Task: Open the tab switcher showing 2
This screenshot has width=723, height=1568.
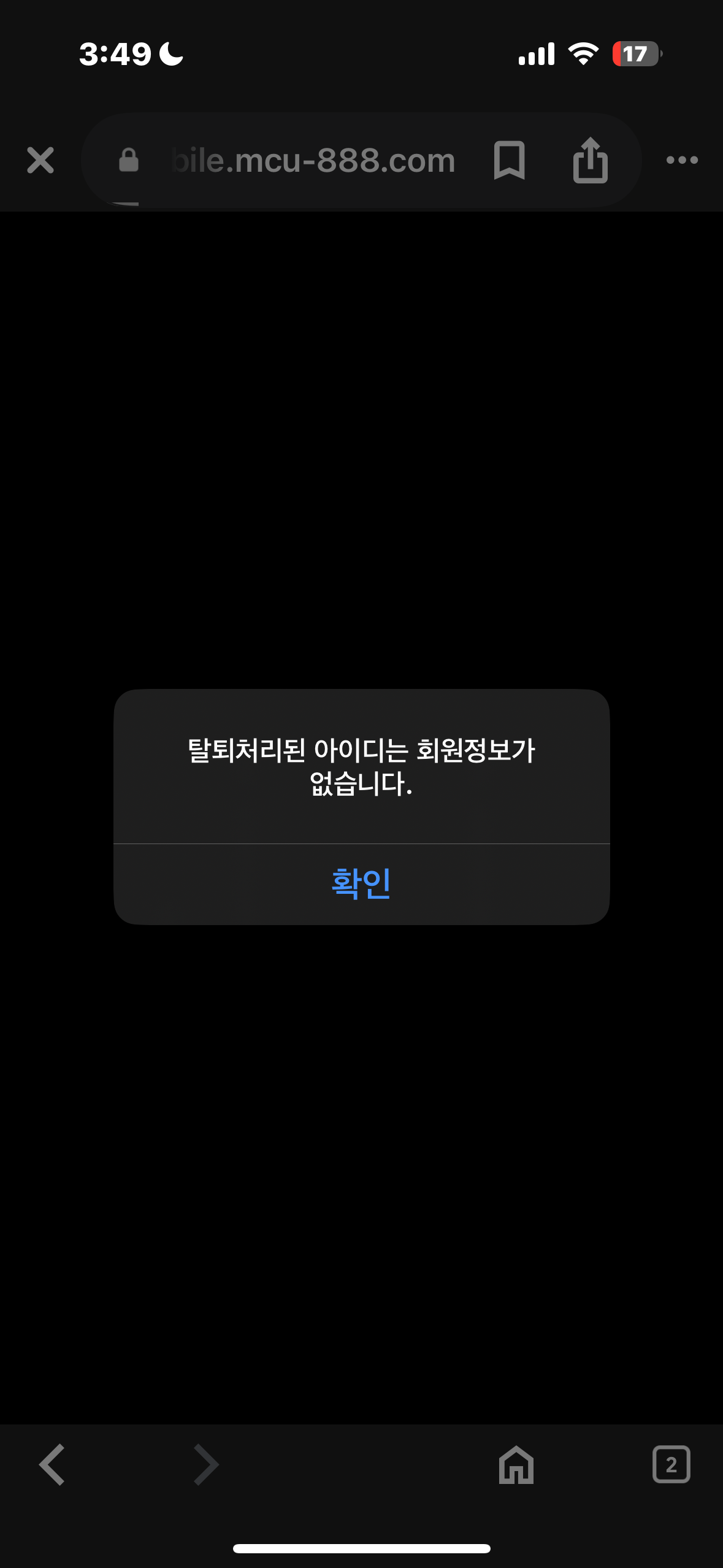Action: (x=671, y=1465)
